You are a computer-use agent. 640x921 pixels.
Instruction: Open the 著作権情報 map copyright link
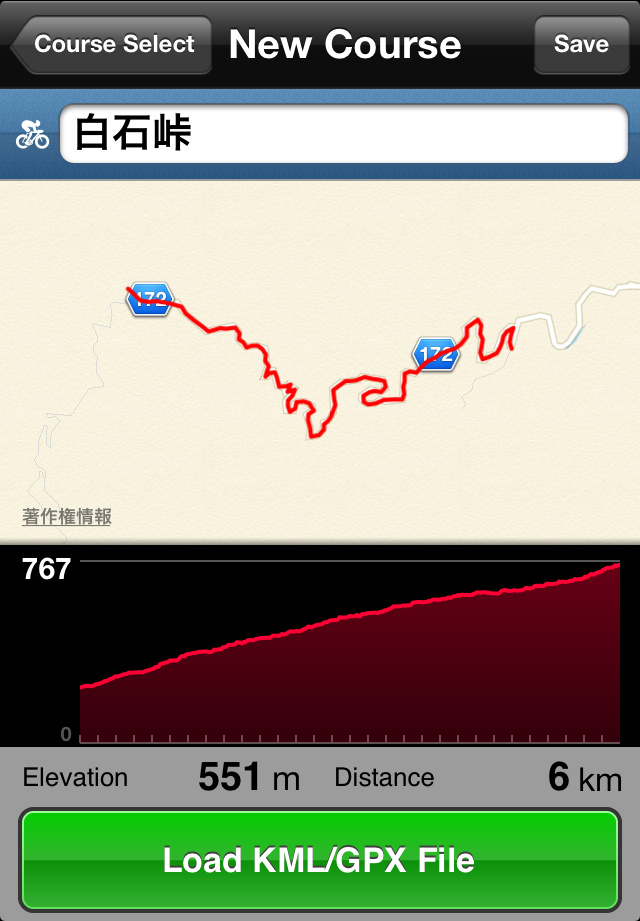click(67, 517)
